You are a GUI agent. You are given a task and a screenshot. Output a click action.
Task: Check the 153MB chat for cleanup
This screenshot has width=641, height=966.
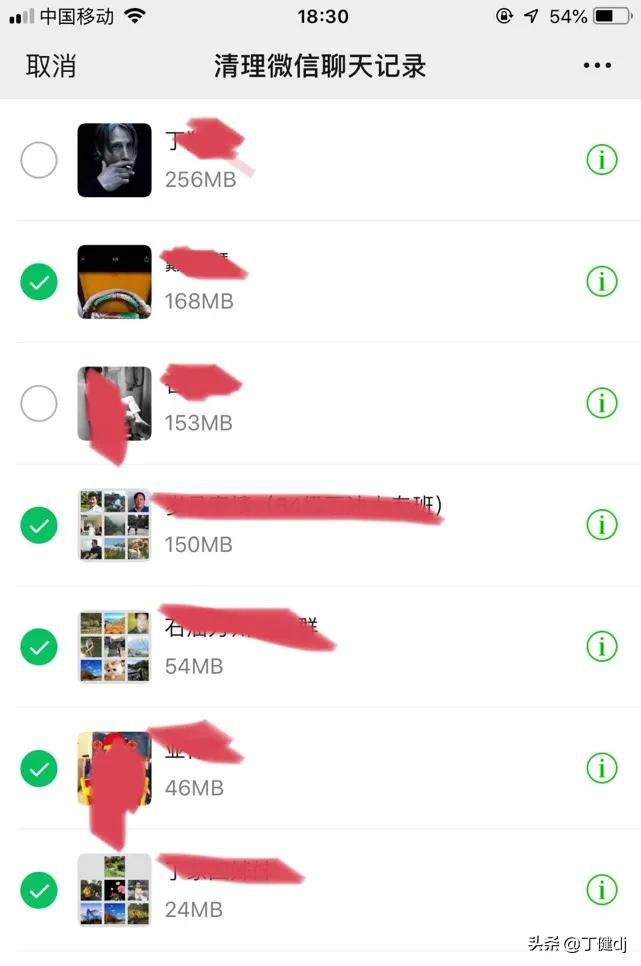click(39, 404)
